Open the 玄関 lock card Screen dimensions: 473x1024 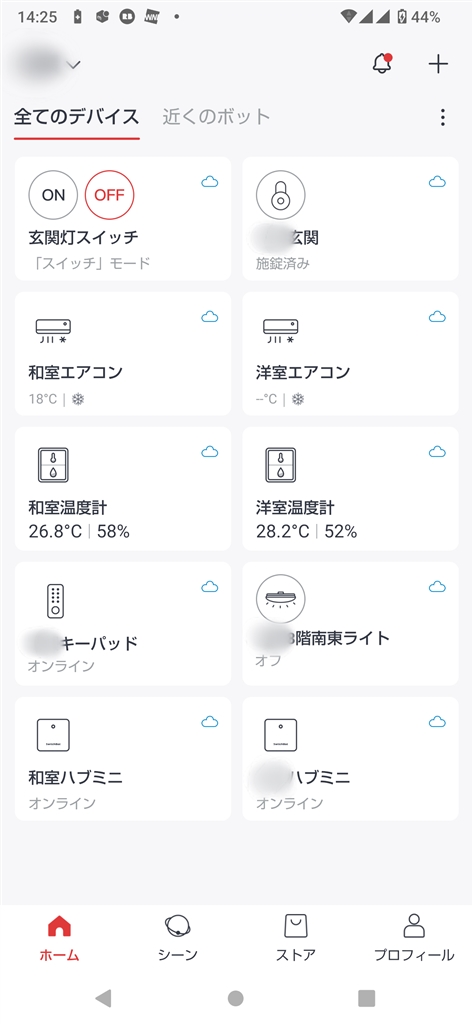[x=350, y=219]
